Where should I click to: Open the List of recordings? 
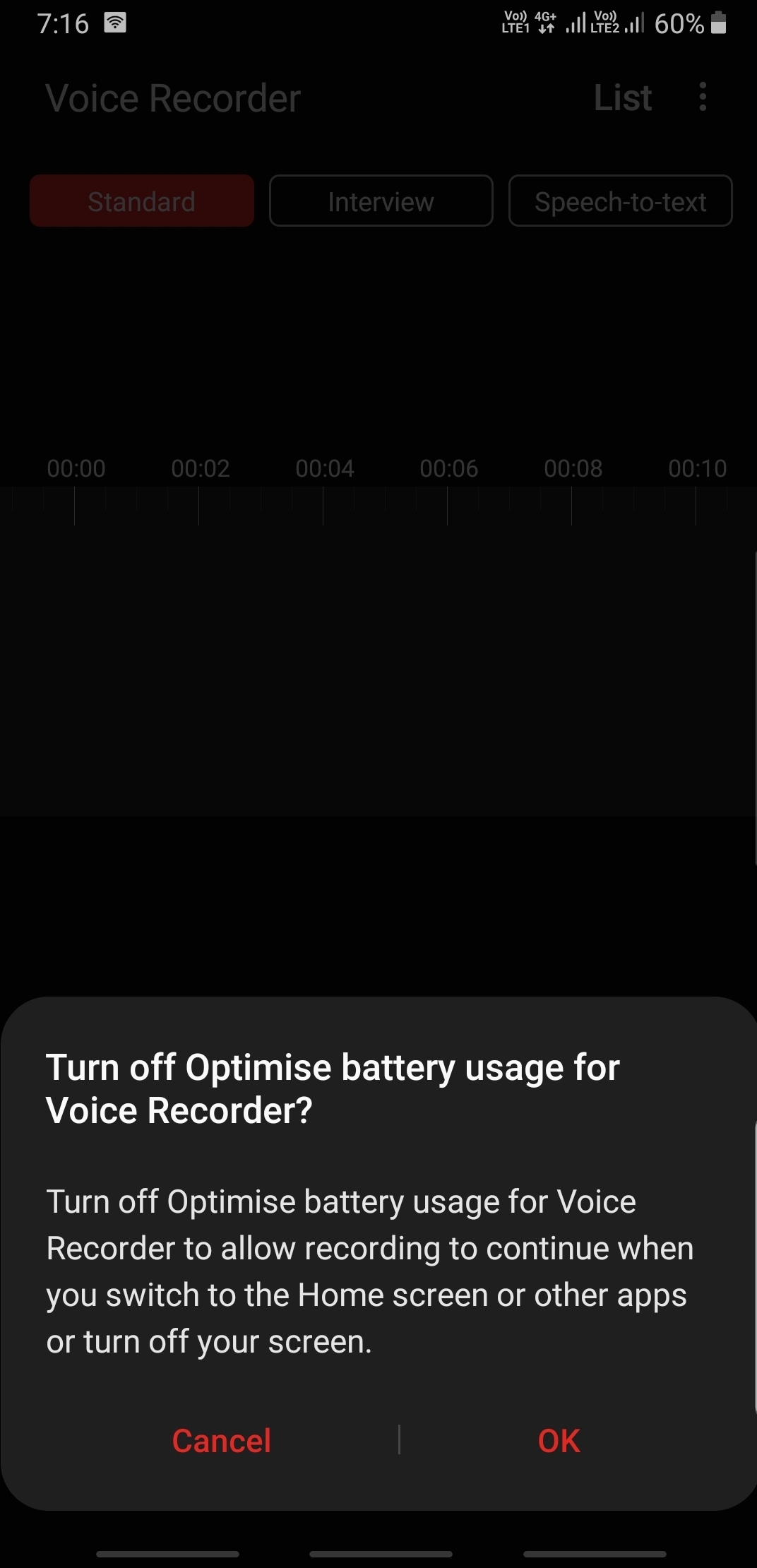622,97
